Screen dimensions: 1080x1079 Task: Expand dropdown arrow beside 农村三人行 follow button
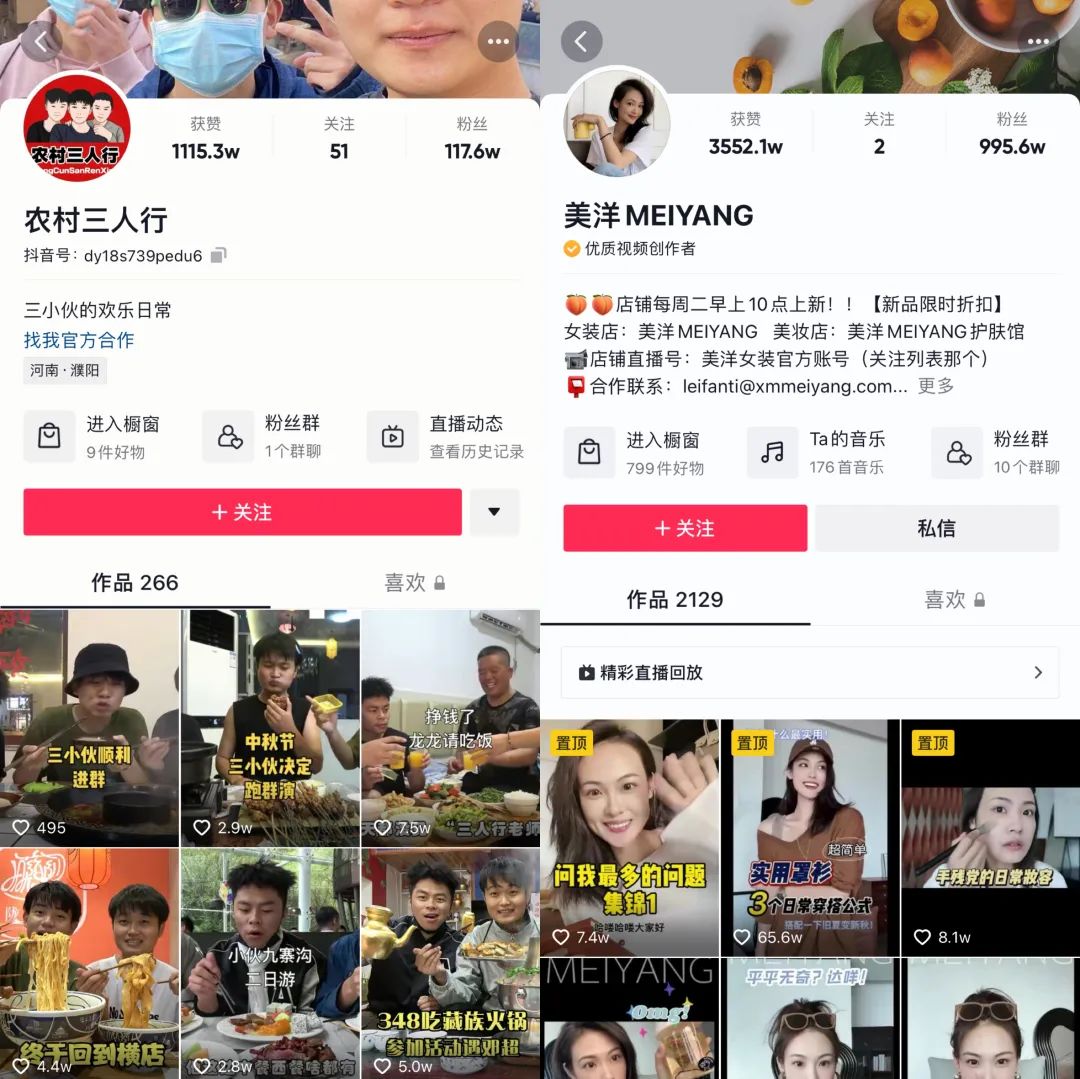tap(494, 512)
